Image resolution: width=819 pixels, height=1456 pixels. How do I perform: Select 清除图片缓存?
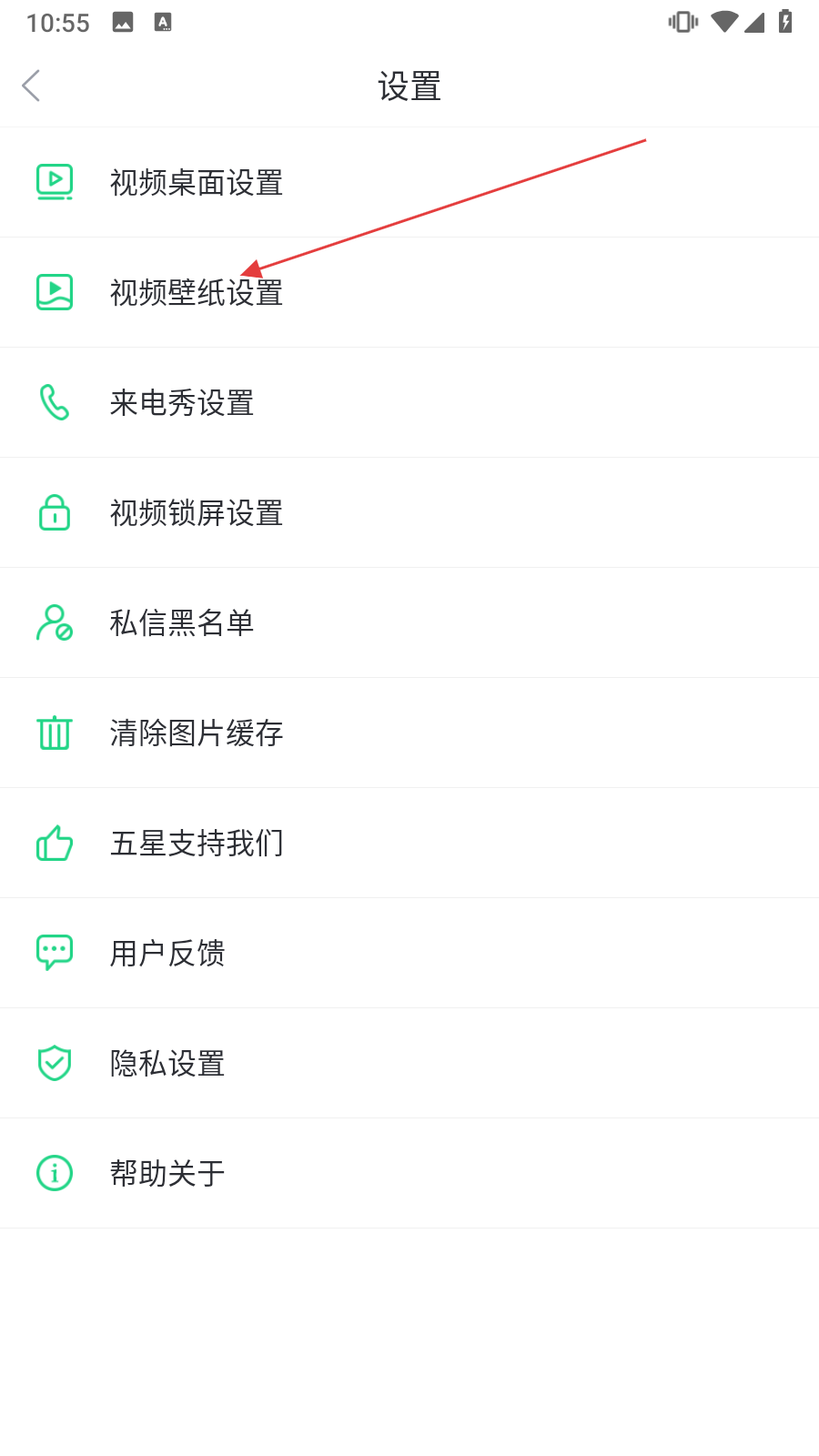point(409,733)
